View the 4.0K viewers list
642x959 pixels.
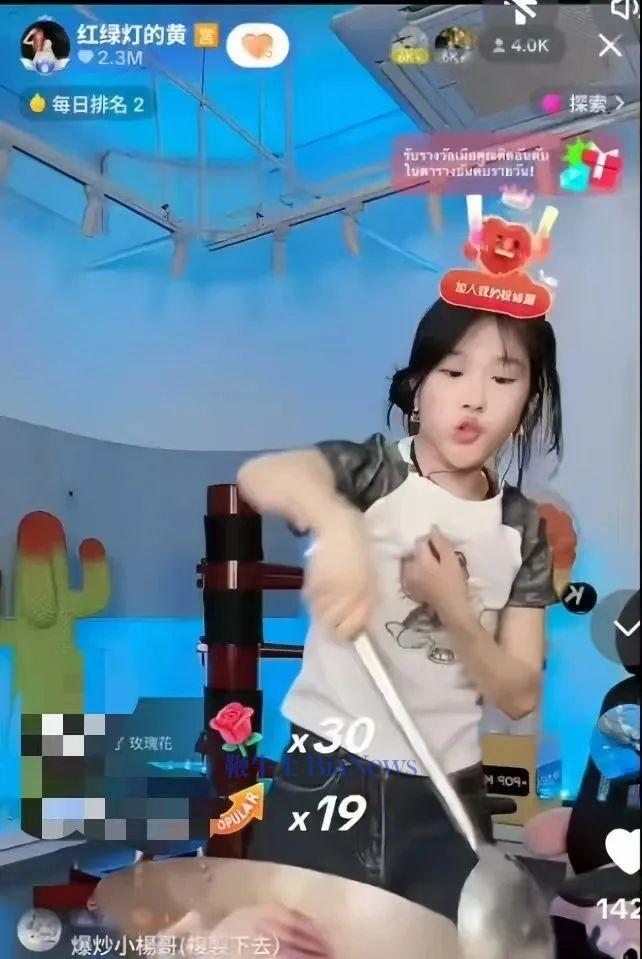(521, 46)
